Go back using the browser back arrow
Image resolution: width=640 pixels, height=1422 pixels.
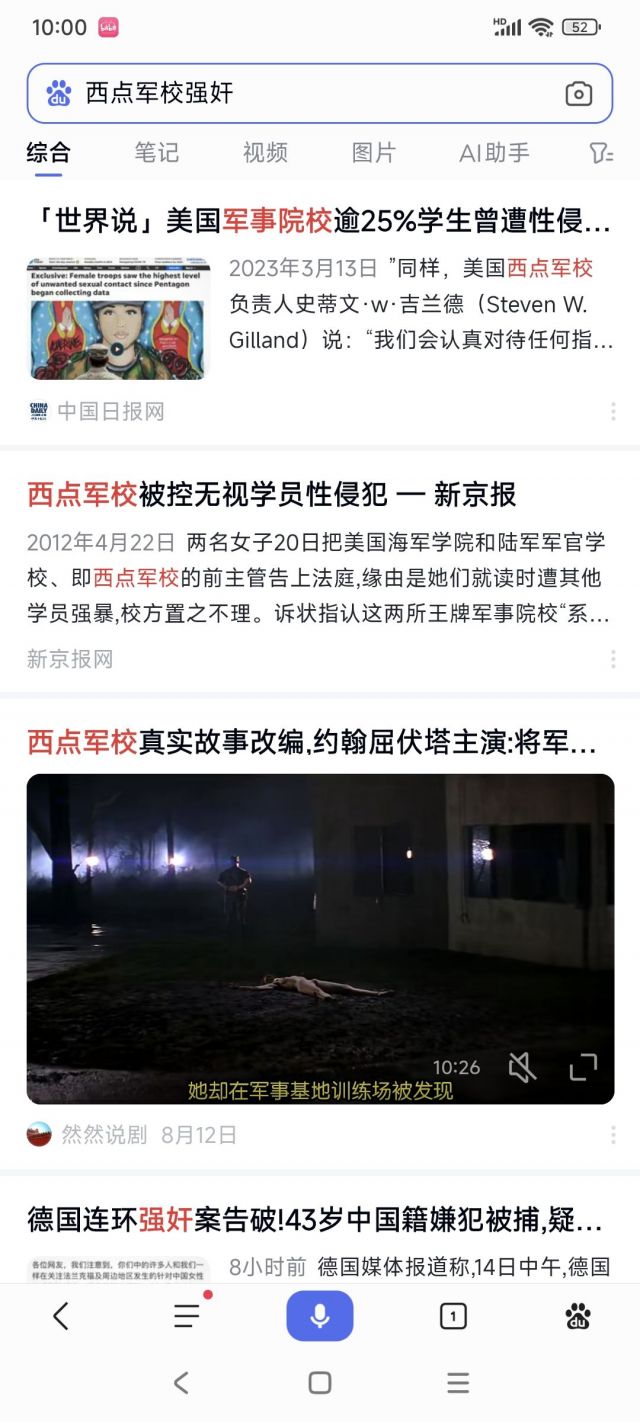coord(61,1316)
